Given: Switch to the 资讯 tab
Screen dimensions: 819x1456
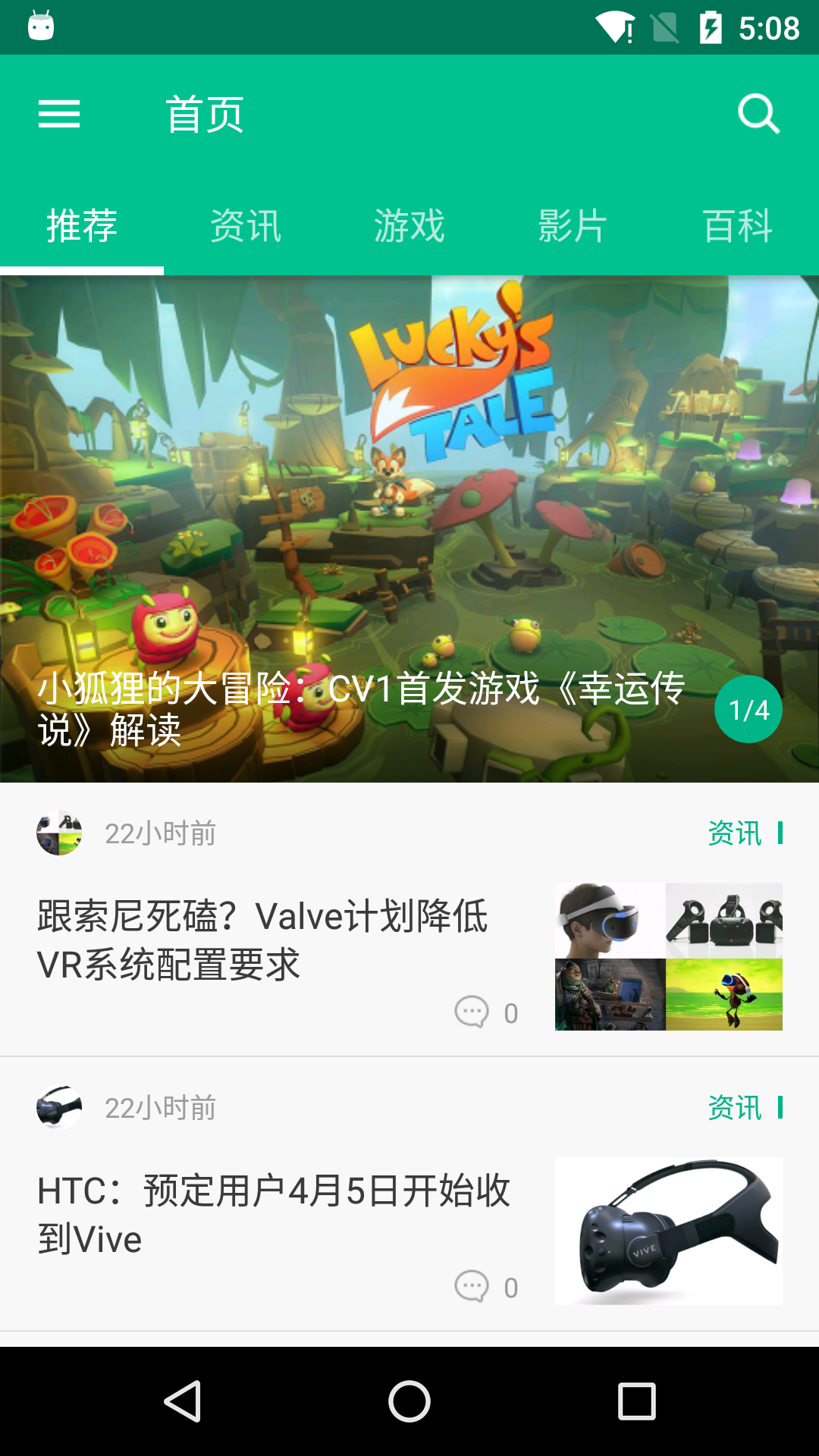Looking at the screenshot, I should point(246,226).
